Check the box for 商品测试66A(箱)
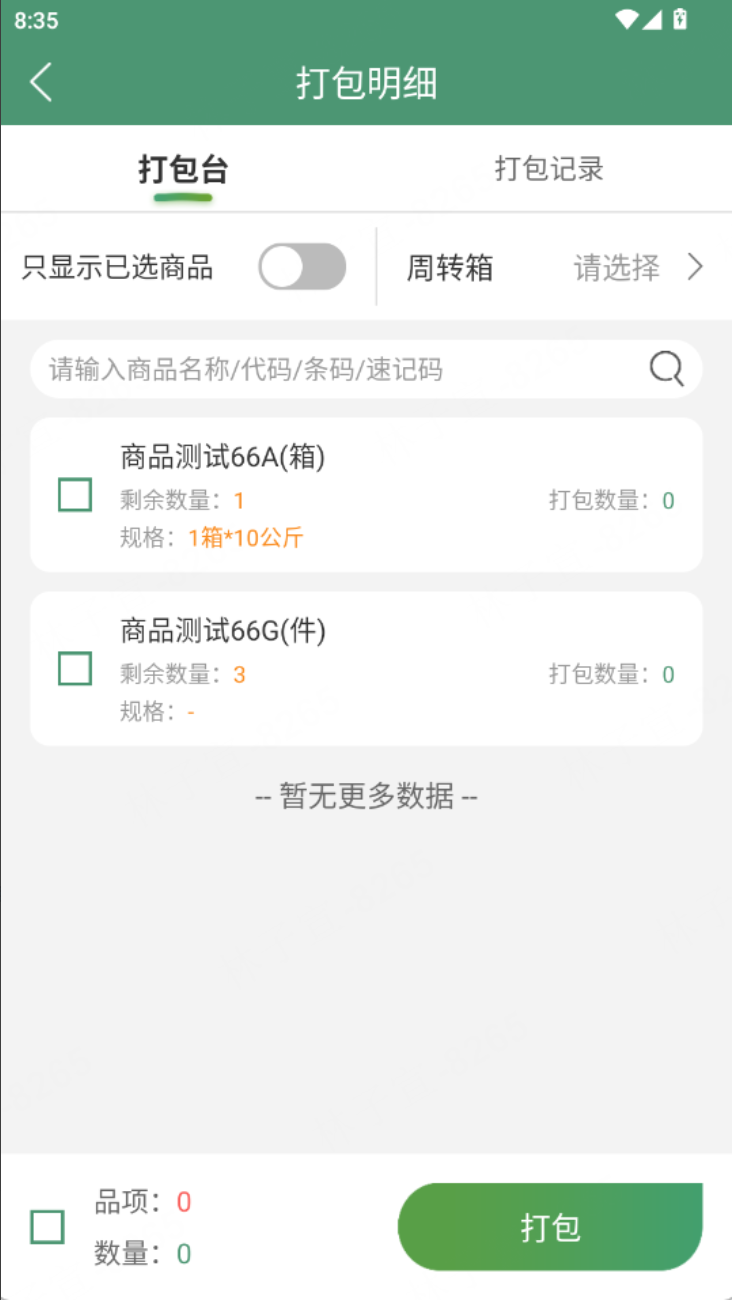The image size is (732, 1300). pyautogui.click(x=75, y=495)
